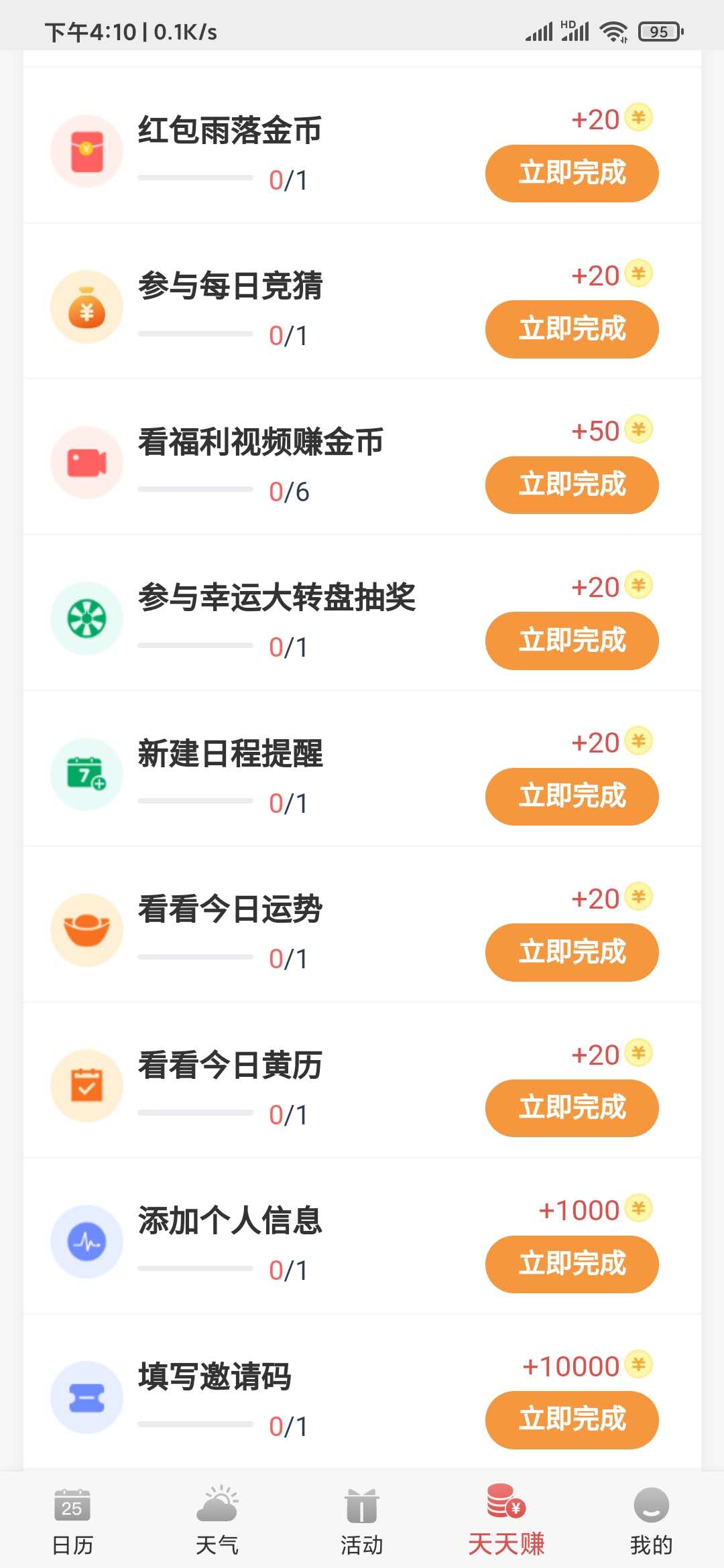
Task: Complete the 新建日程提醒 task
Action: click(x=572, y=797)
